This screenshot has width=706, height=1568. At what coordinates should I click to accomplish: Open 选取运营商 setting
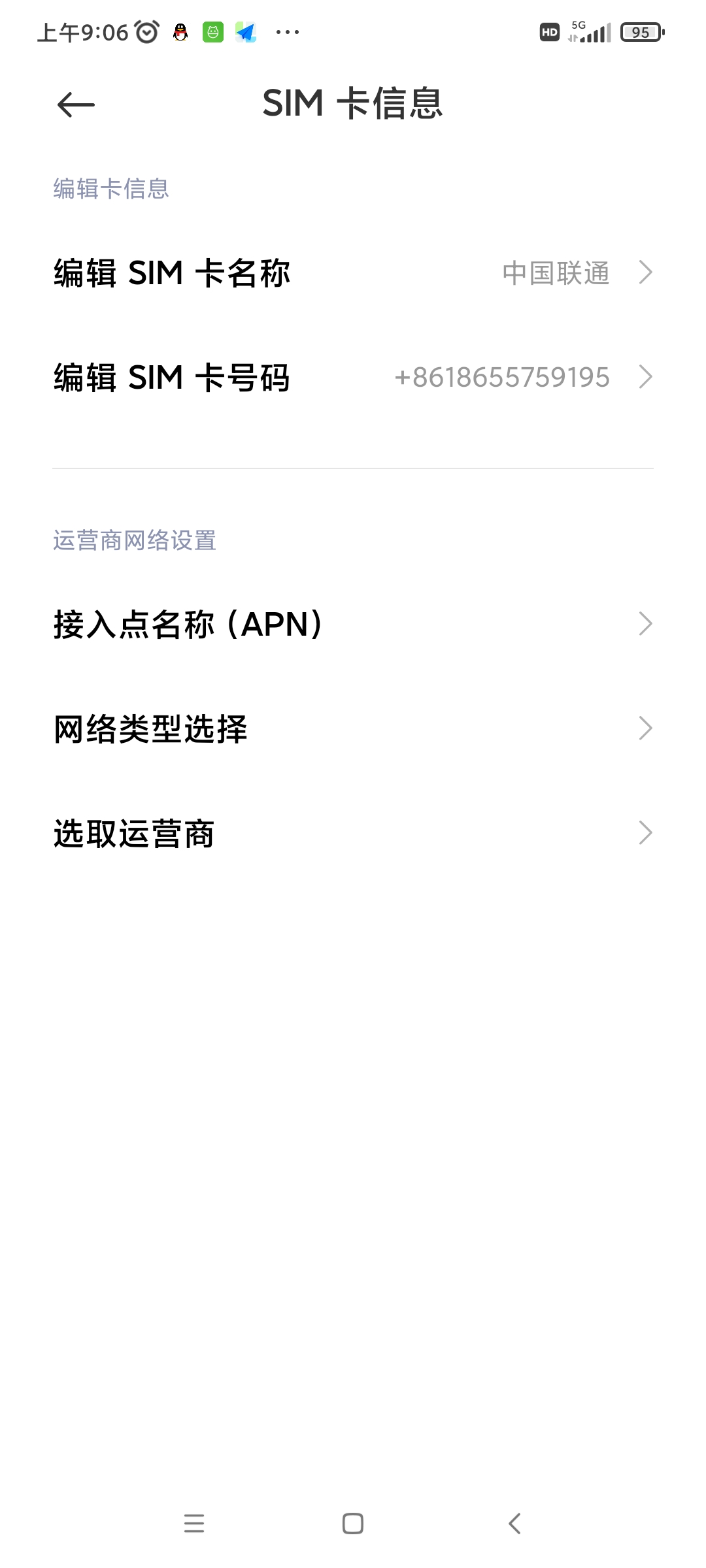(x=353, y=833)
